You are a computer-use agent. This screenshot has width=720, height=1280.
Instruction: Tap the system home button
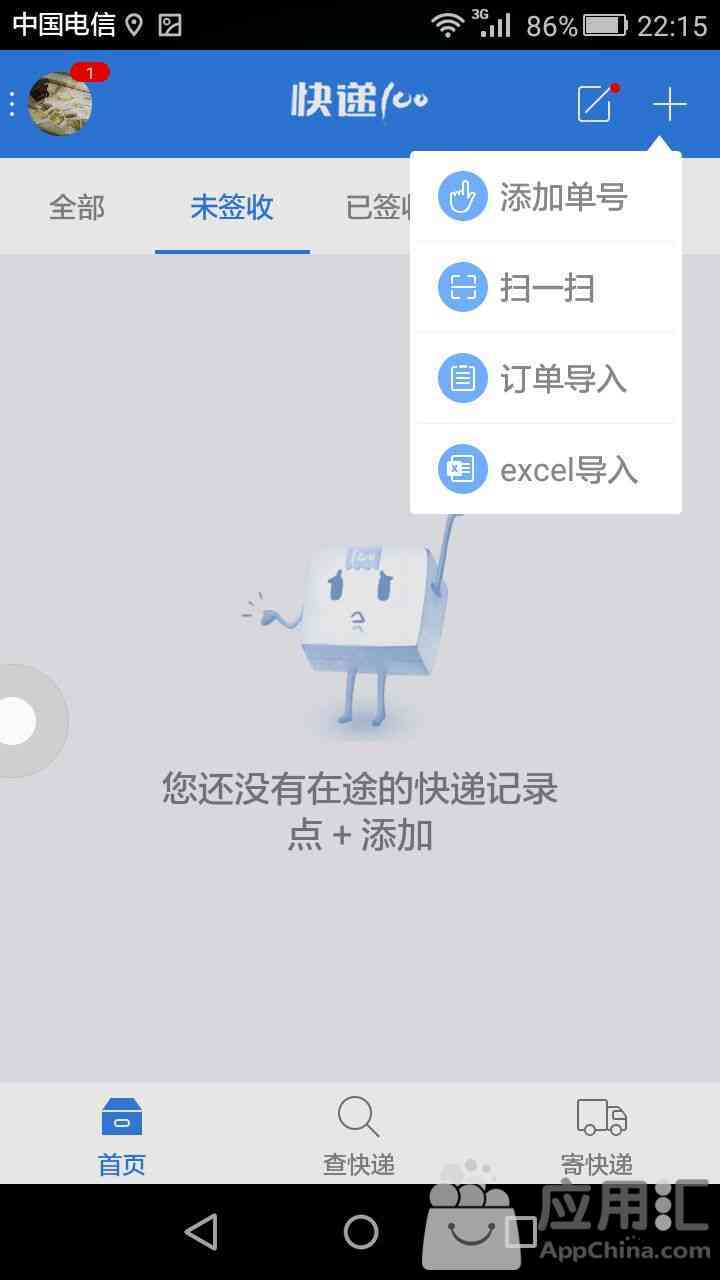click(x=361, y=1232)
